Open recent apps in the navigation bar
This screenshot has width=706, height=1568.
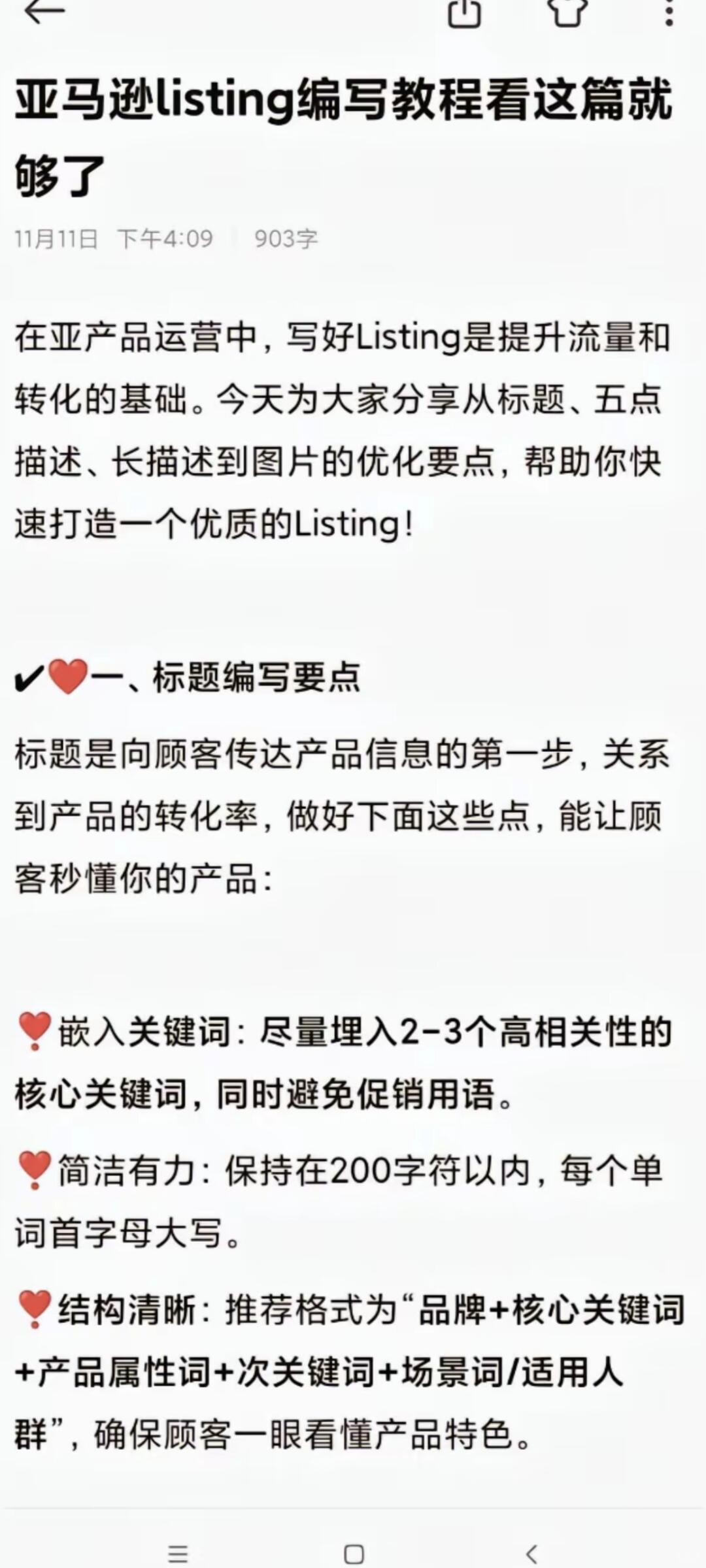(178, 1553)
